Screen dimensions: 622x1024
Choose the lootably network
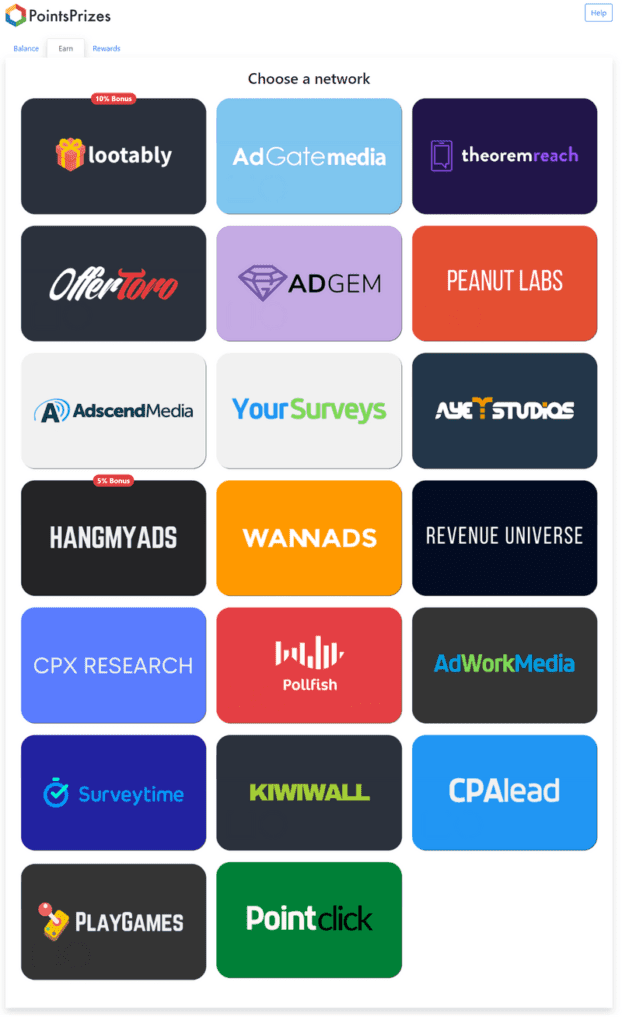(x=114, y=156)
